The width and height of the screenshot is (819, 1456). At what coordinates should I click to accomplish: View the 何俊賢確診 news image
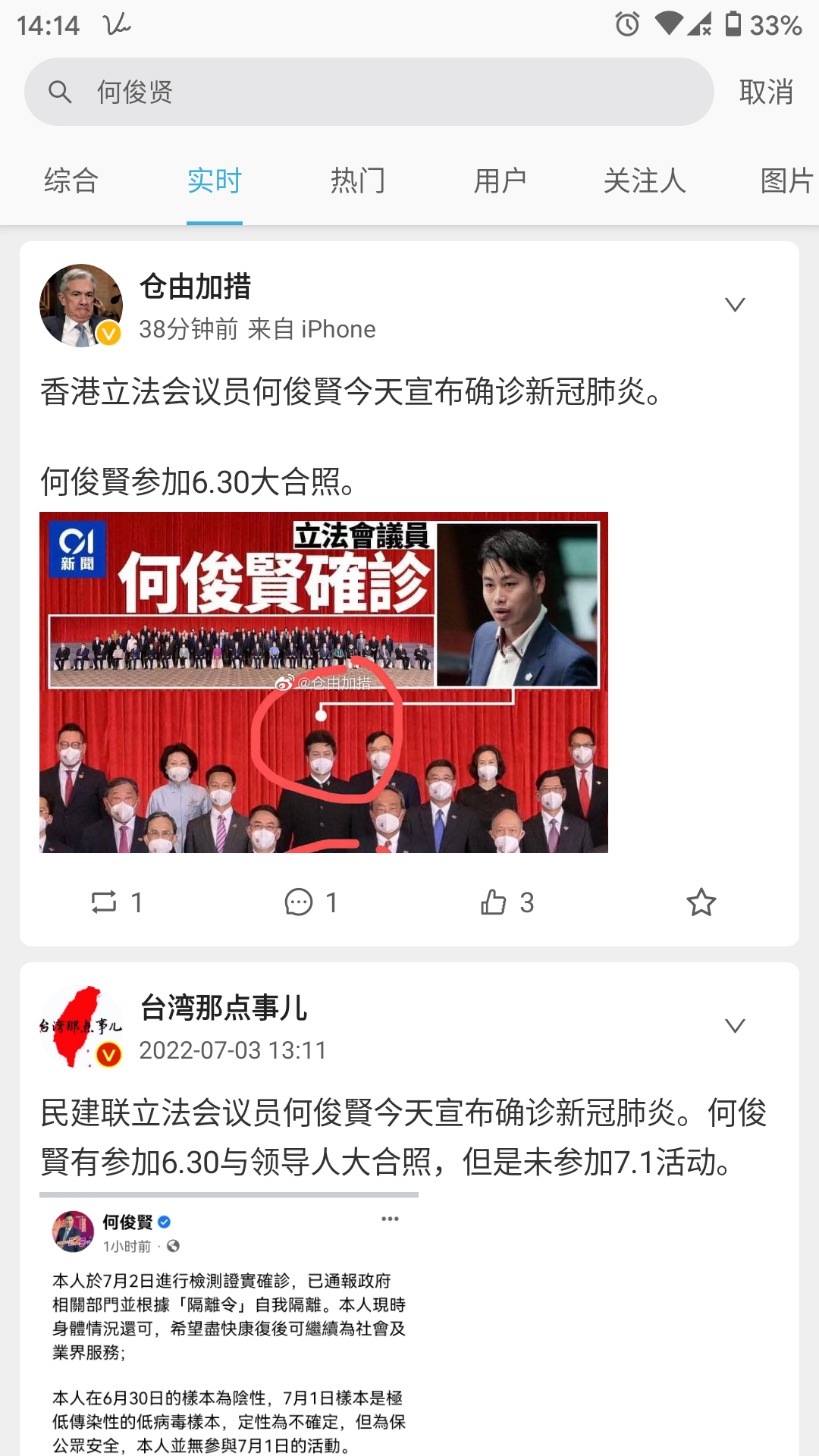324,682
